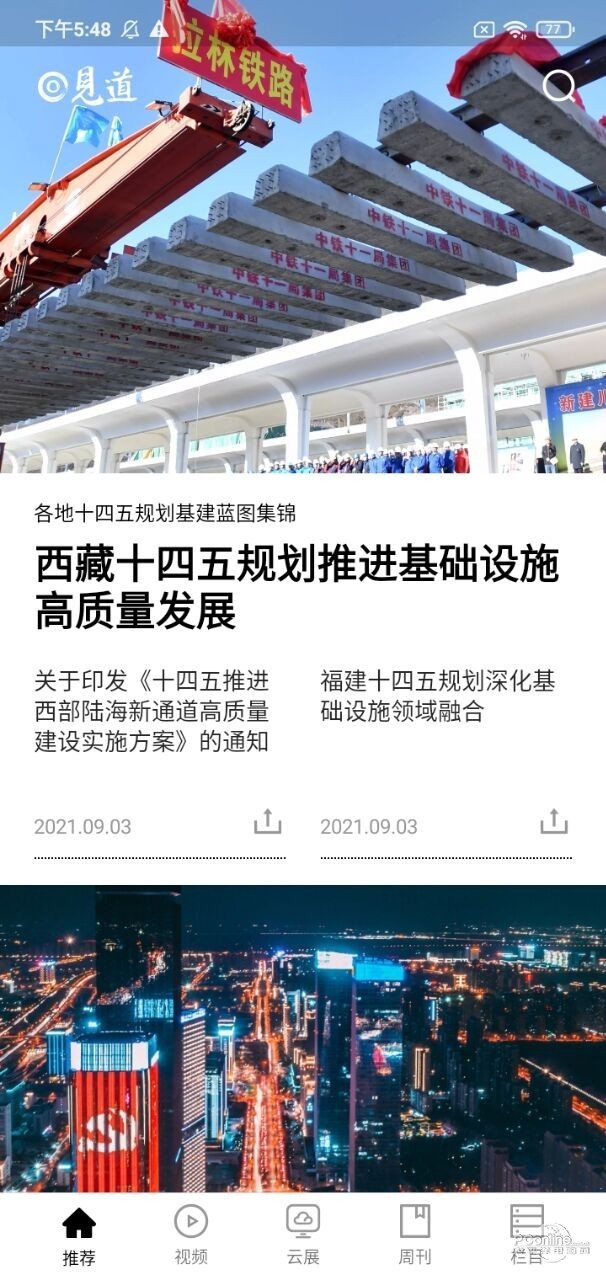This screenshot has height=1280, width=606.
Task: Switch to the 云展 tab
Action: tap(303, 1236)
